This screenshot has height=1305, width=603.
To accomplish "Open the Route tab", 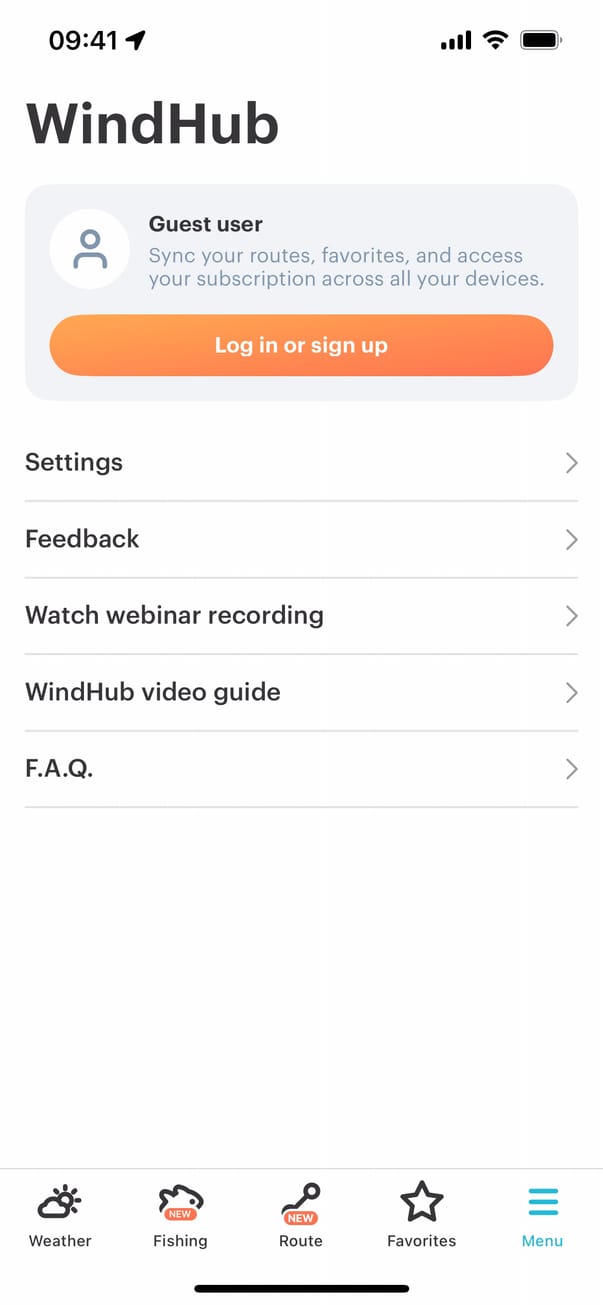I will tap(301, 1215).
